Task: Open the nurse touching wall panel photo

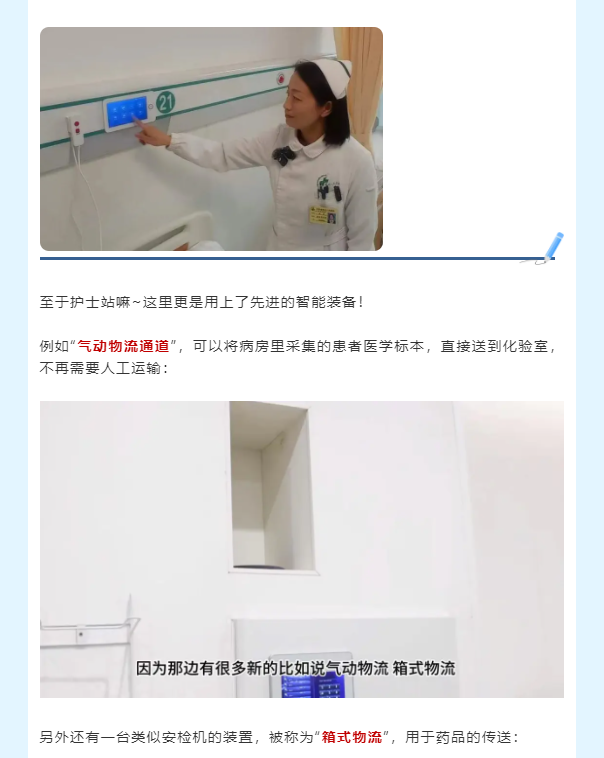Action: point(211,139)
